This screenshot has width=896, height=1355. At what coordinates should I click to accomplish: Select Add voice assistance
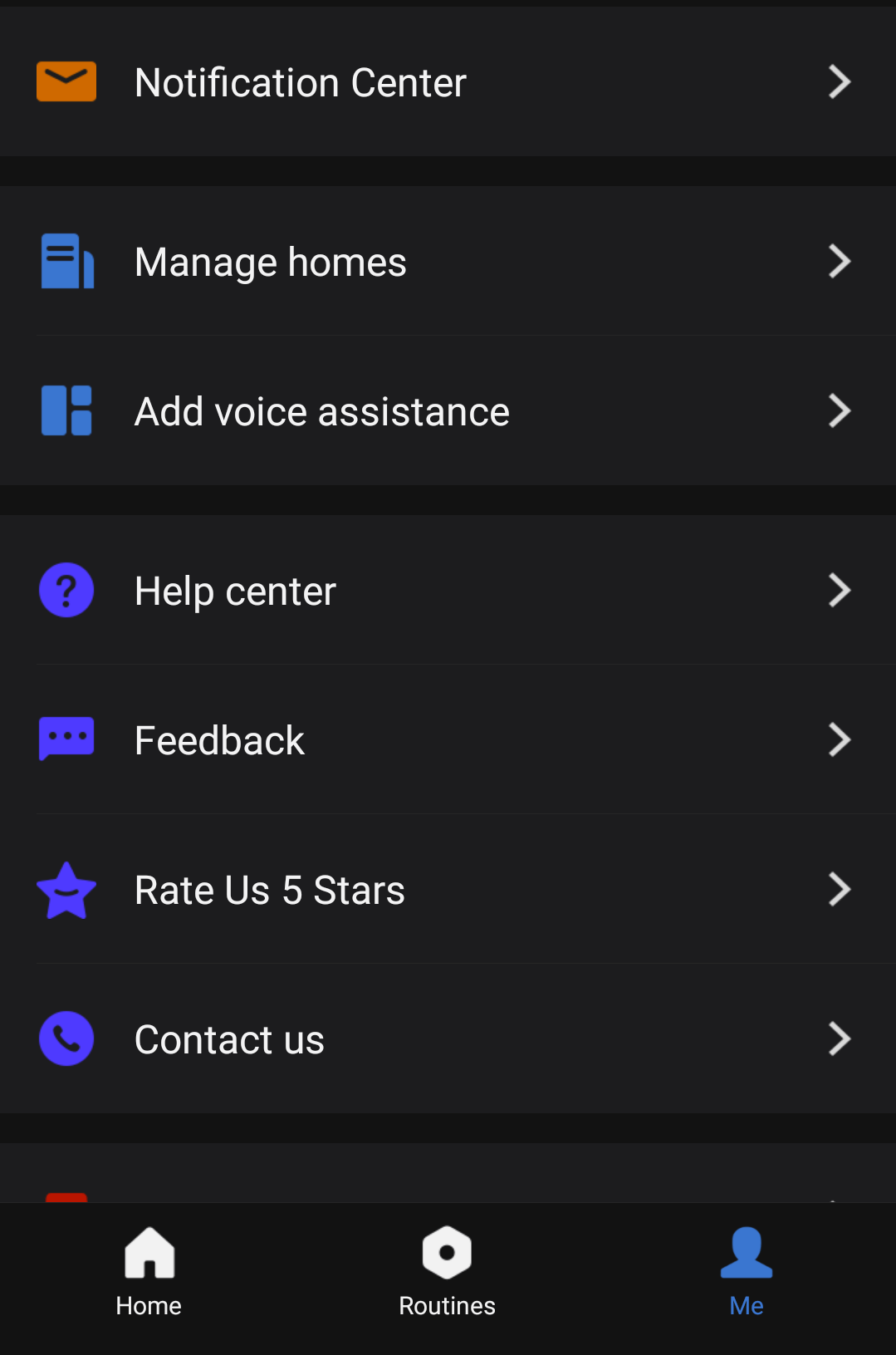(447, 411)
